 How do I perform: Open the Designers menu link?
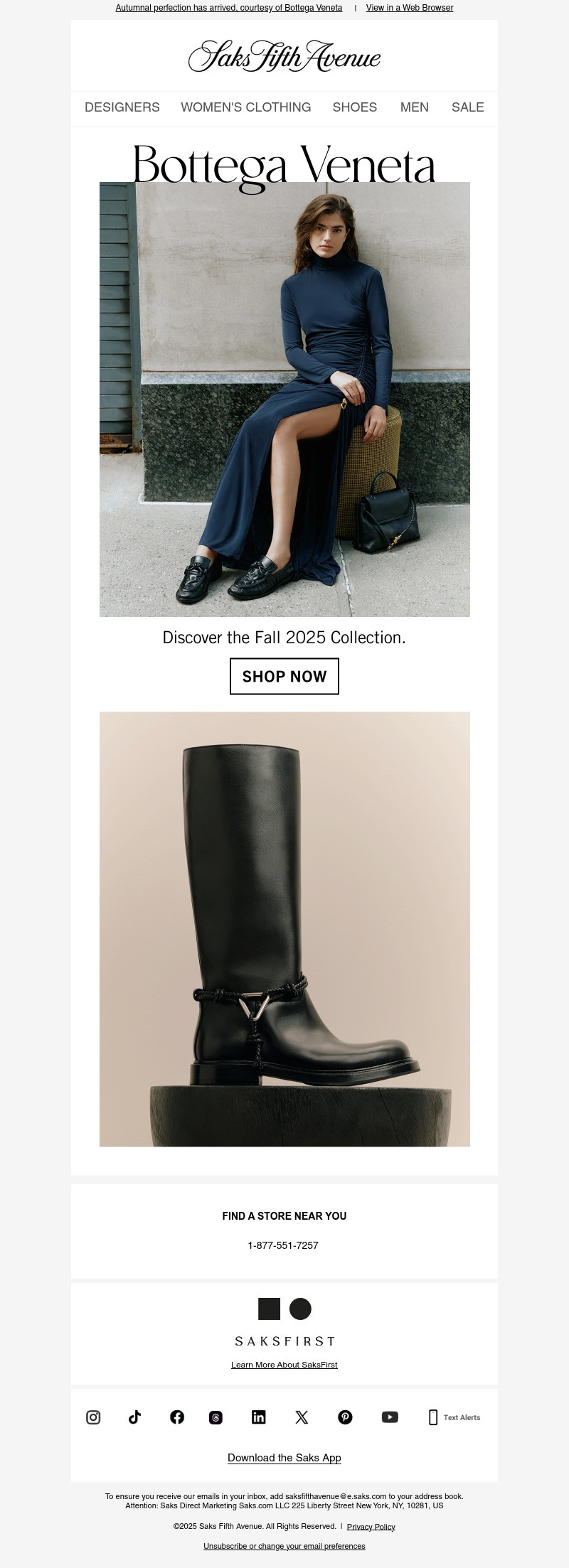(x=122, y=107)
